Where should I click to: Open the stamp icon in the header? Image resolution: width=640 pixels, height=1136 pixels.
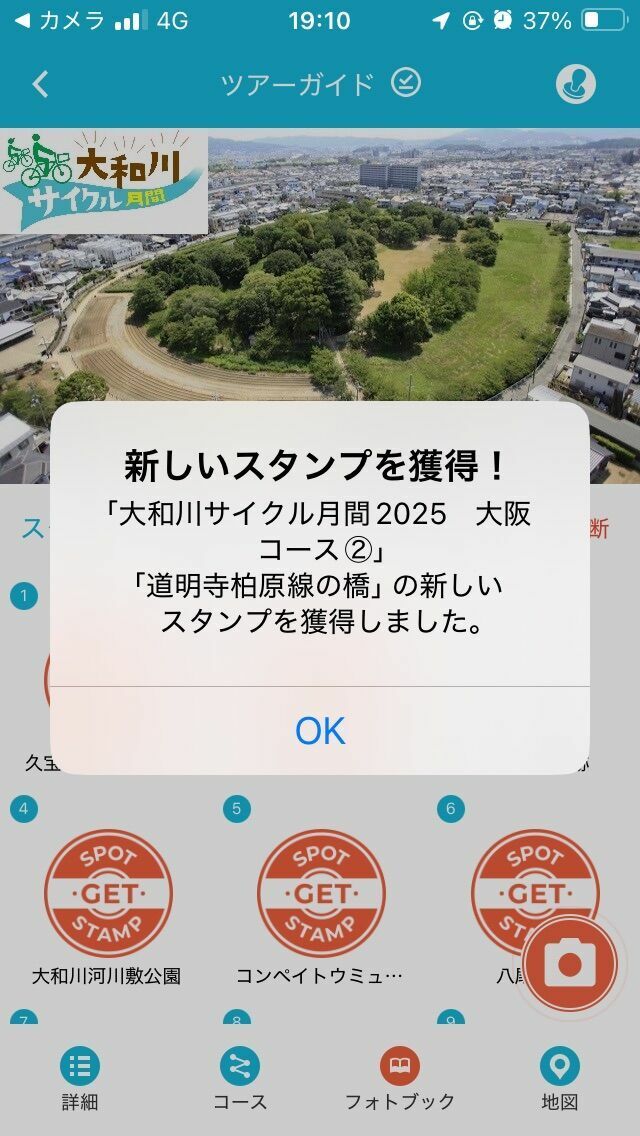click(575, 84)
